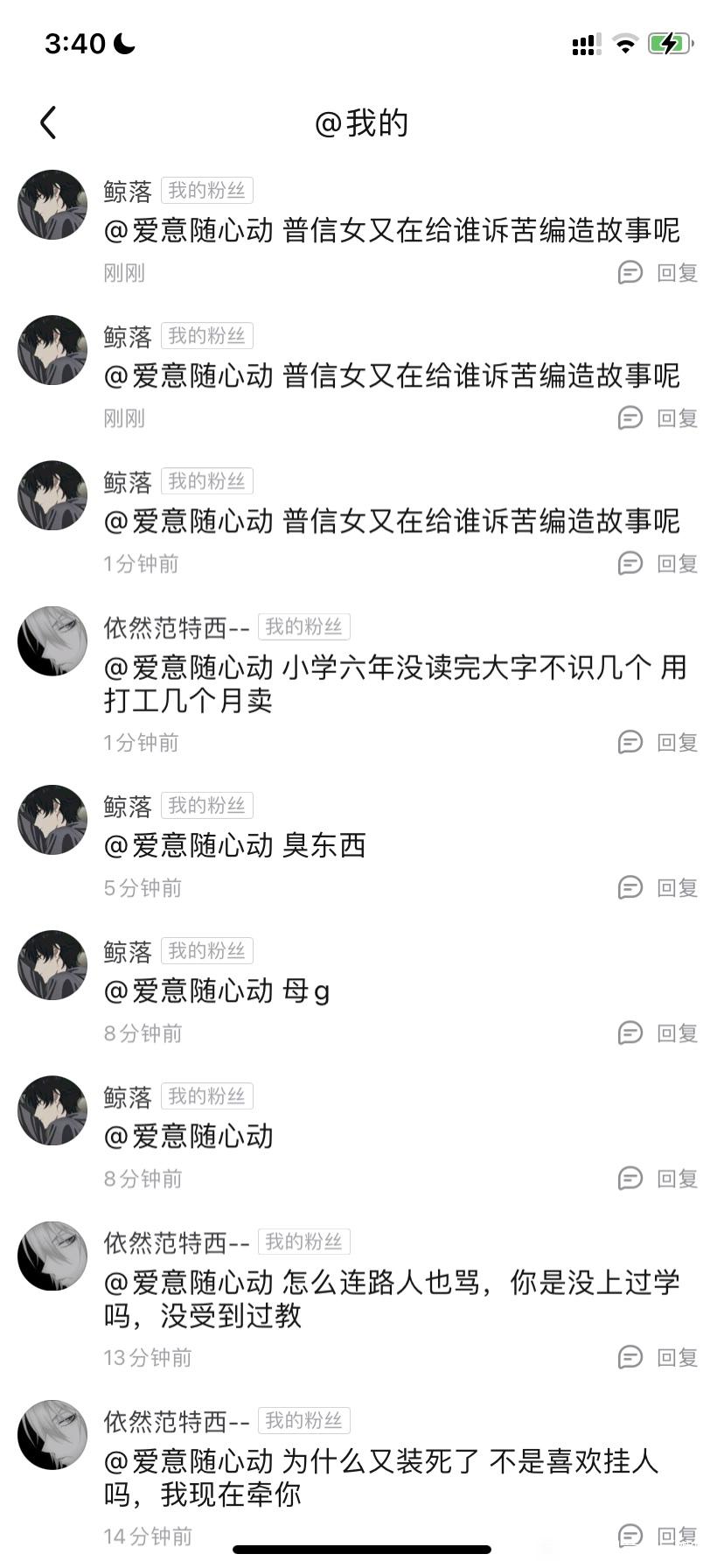Tap 回复 on 鲸落's "母g" comment
This screenshot has width=724, height=1568.
click(658, 1032)
